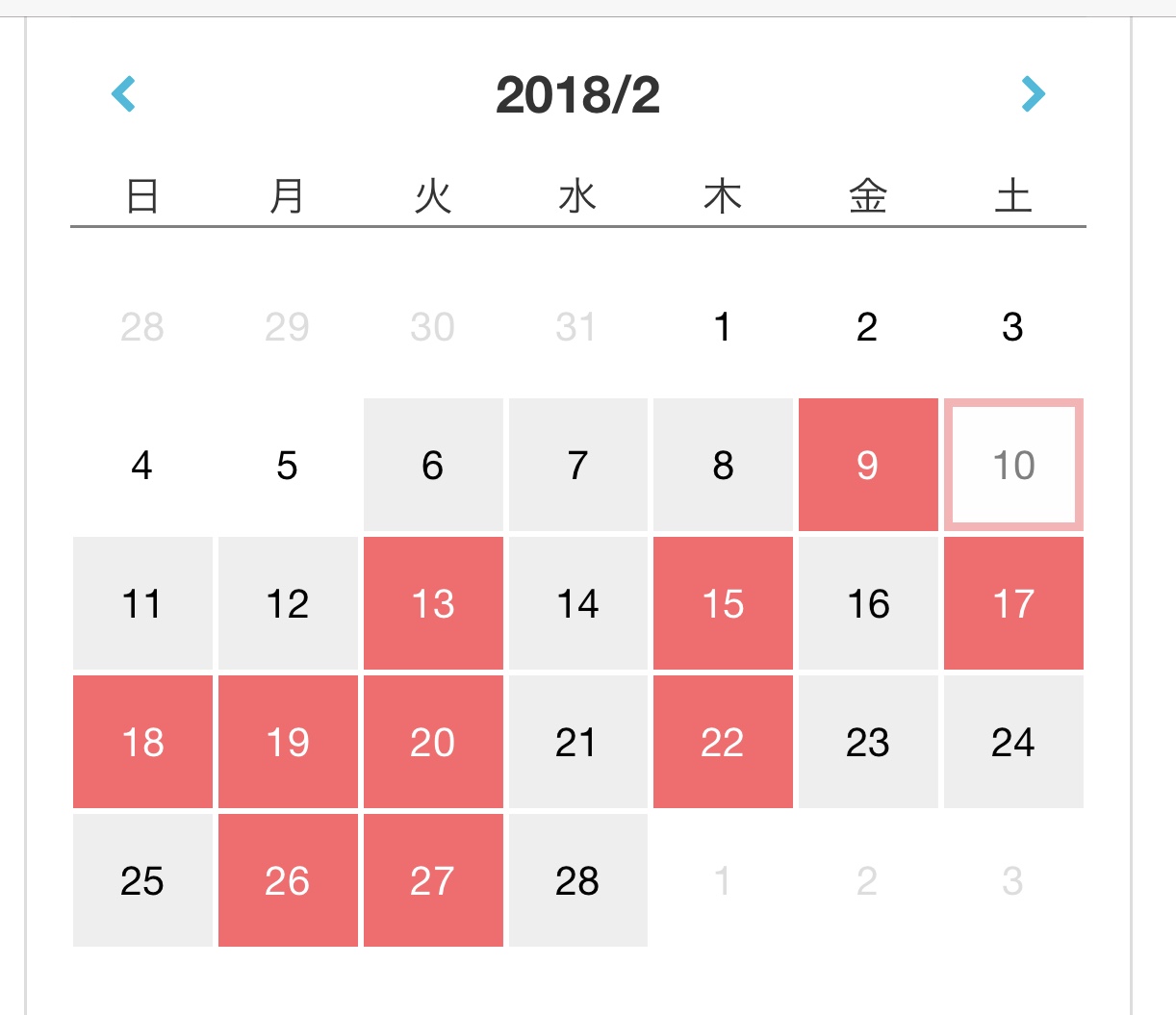Go to the next month
The image size is (1176, 1015).
pos(1033,93)
